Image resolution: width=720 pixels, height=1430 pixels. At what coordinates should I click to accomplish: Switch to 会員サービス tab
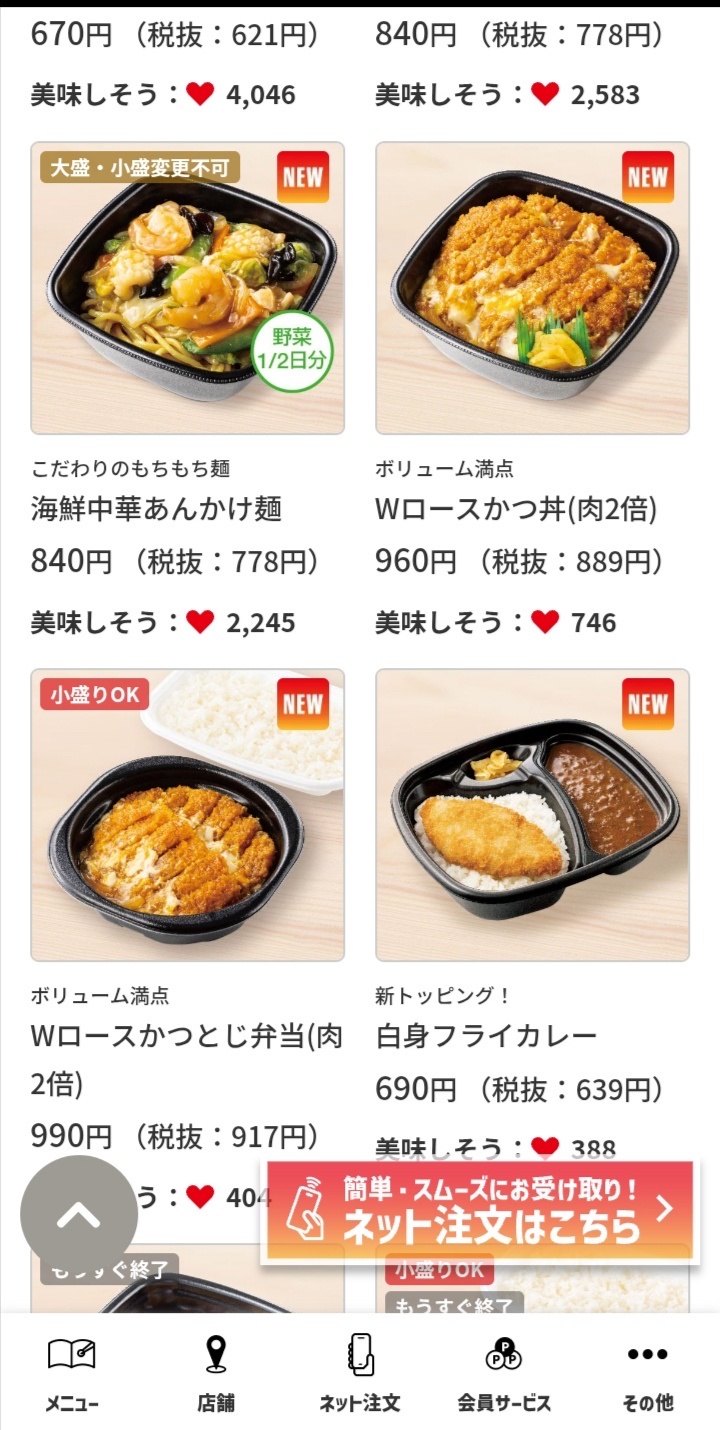(x=504, y=1374)
